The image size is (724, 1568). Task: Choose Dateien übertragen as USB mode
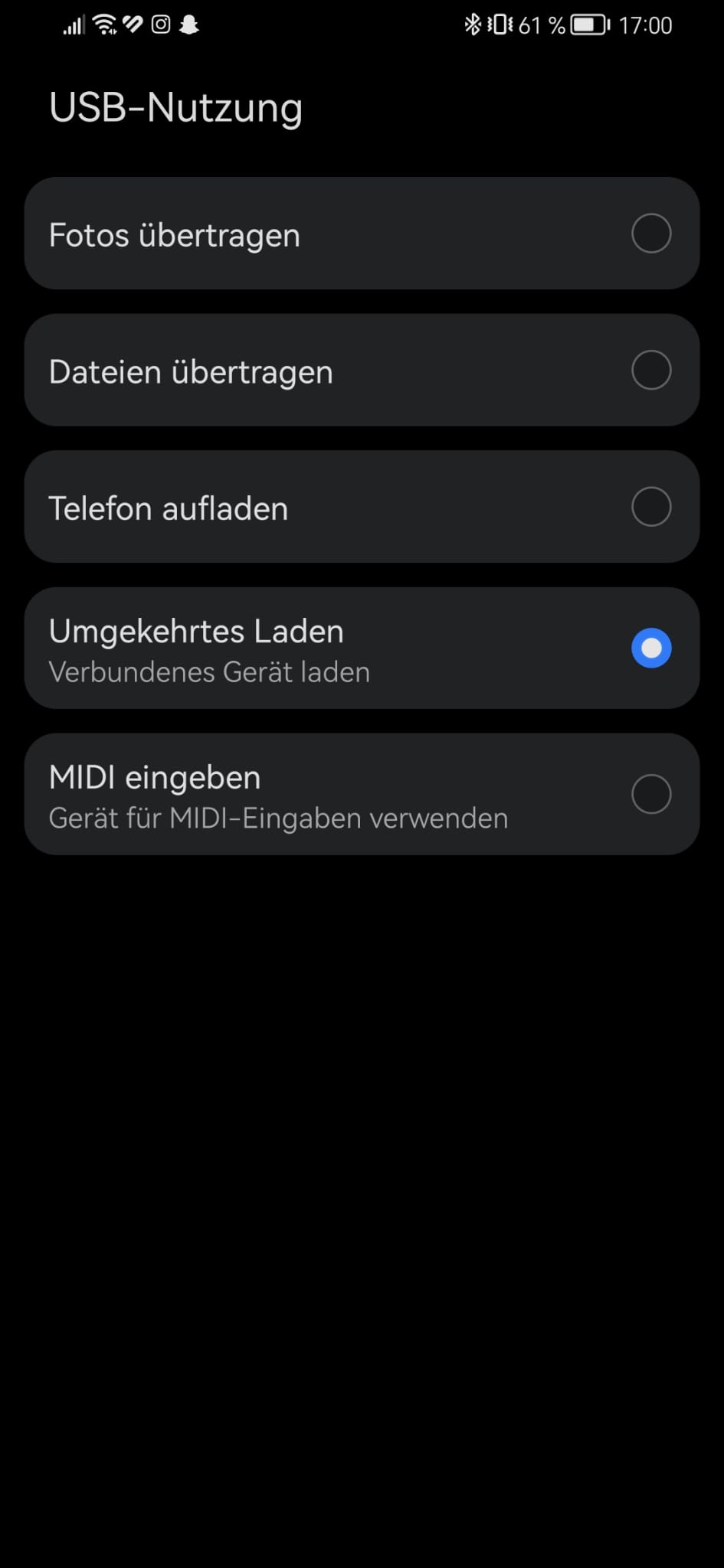coord(650,371)
